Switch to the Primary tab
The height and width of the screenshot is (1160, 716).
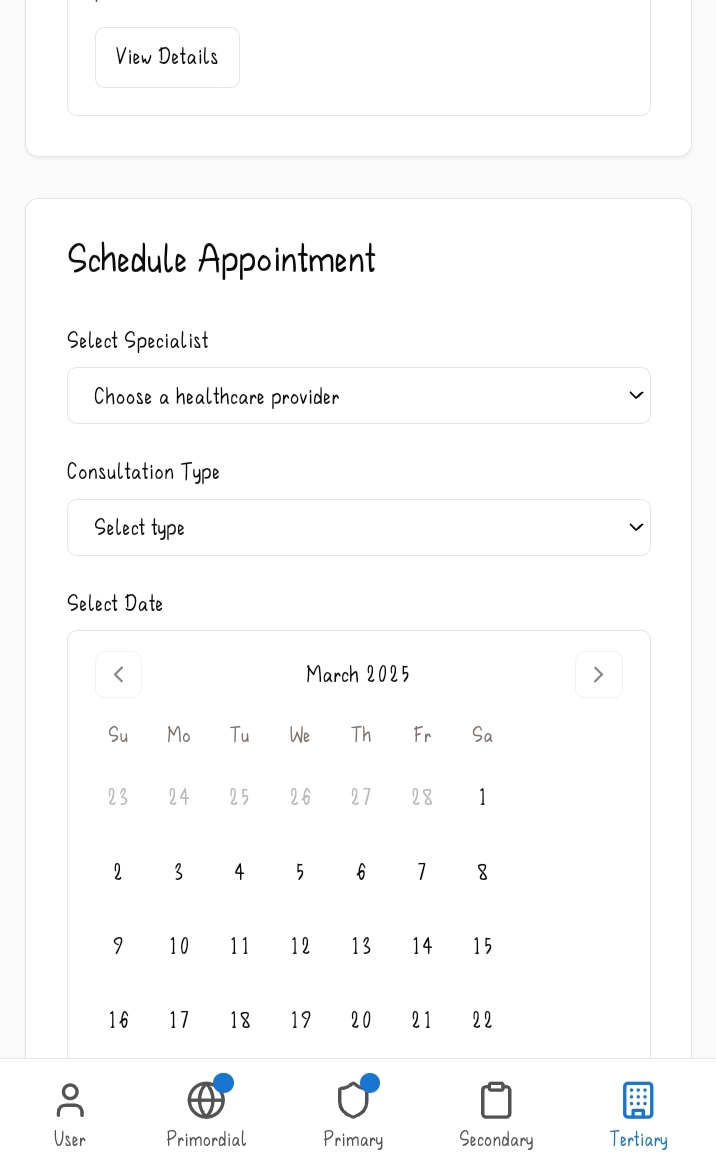[x=353, y=1113]
